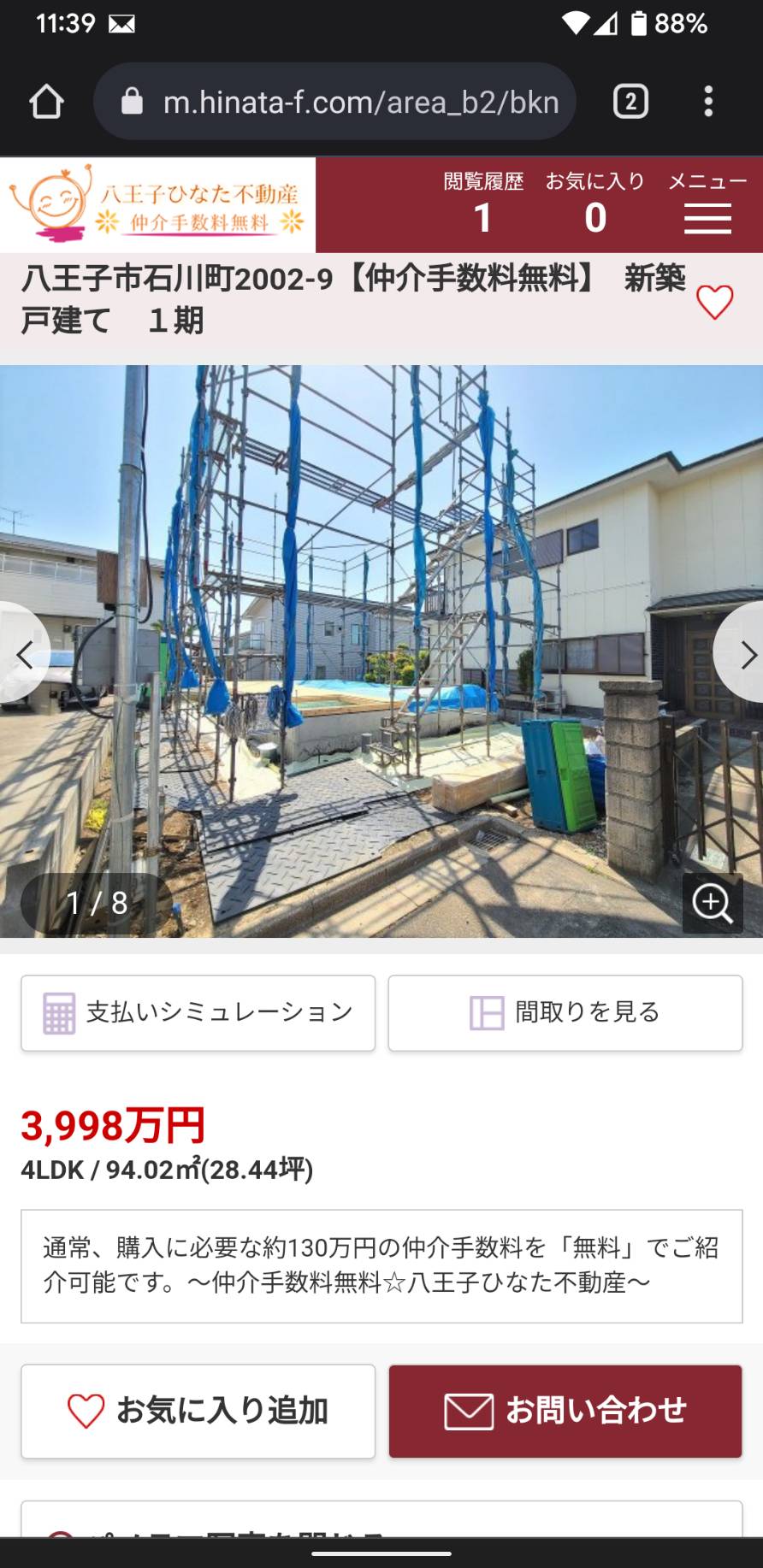Open the browser tab switcher
The height and width of the screenshot is (1568, 763).
[630, 102]
